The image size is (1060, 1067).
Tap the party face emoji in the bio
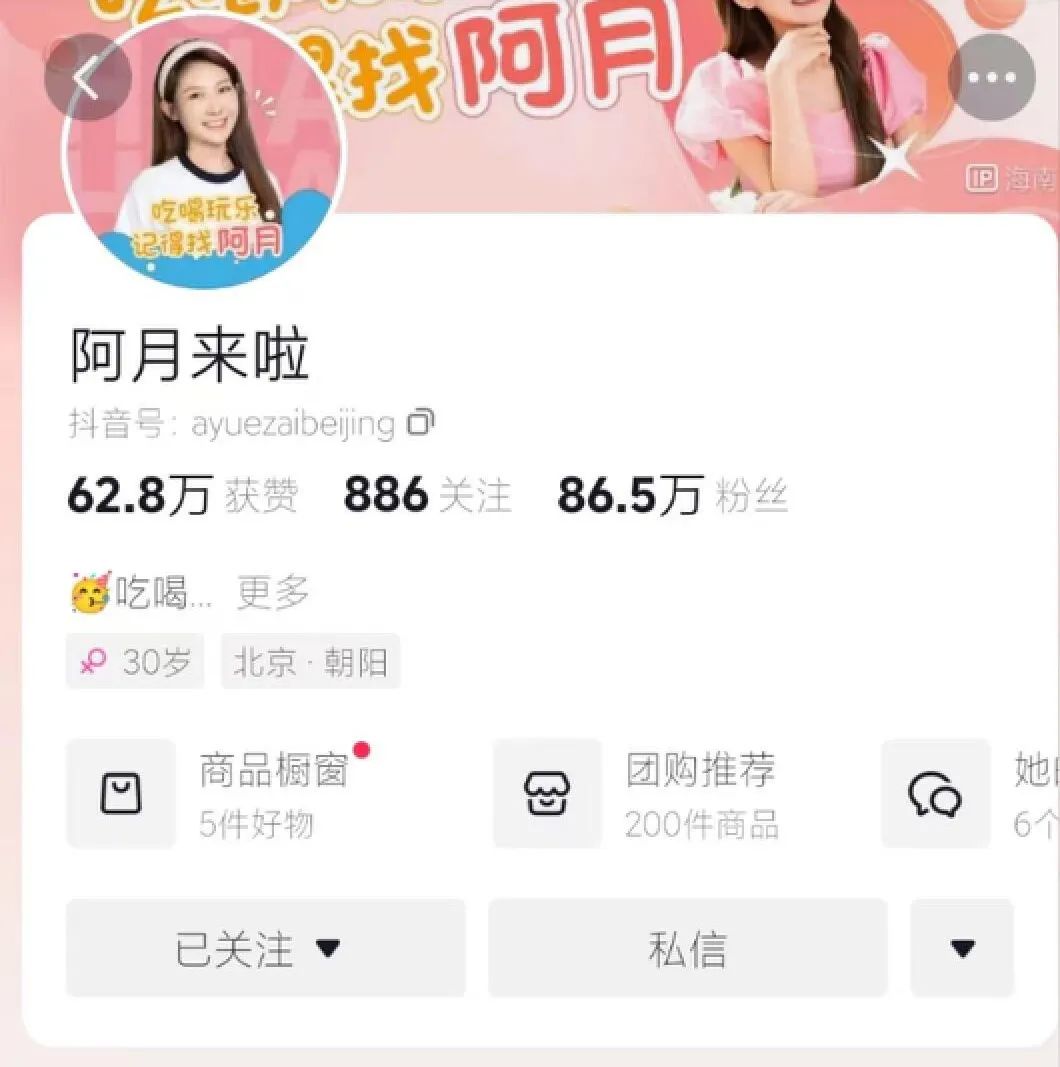90,592
